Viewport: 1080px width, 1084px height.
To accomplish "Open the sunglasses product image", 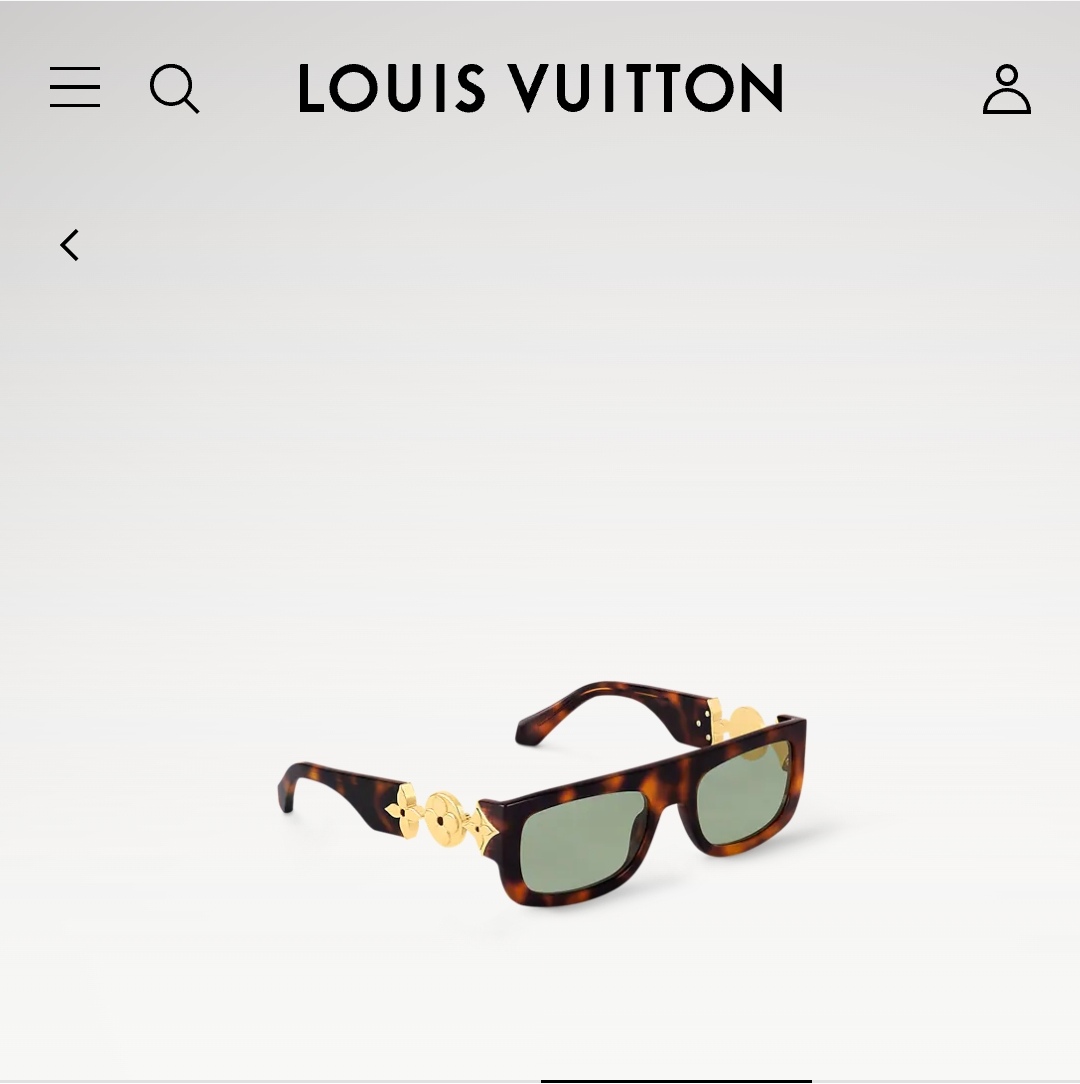I will point(541,793).
